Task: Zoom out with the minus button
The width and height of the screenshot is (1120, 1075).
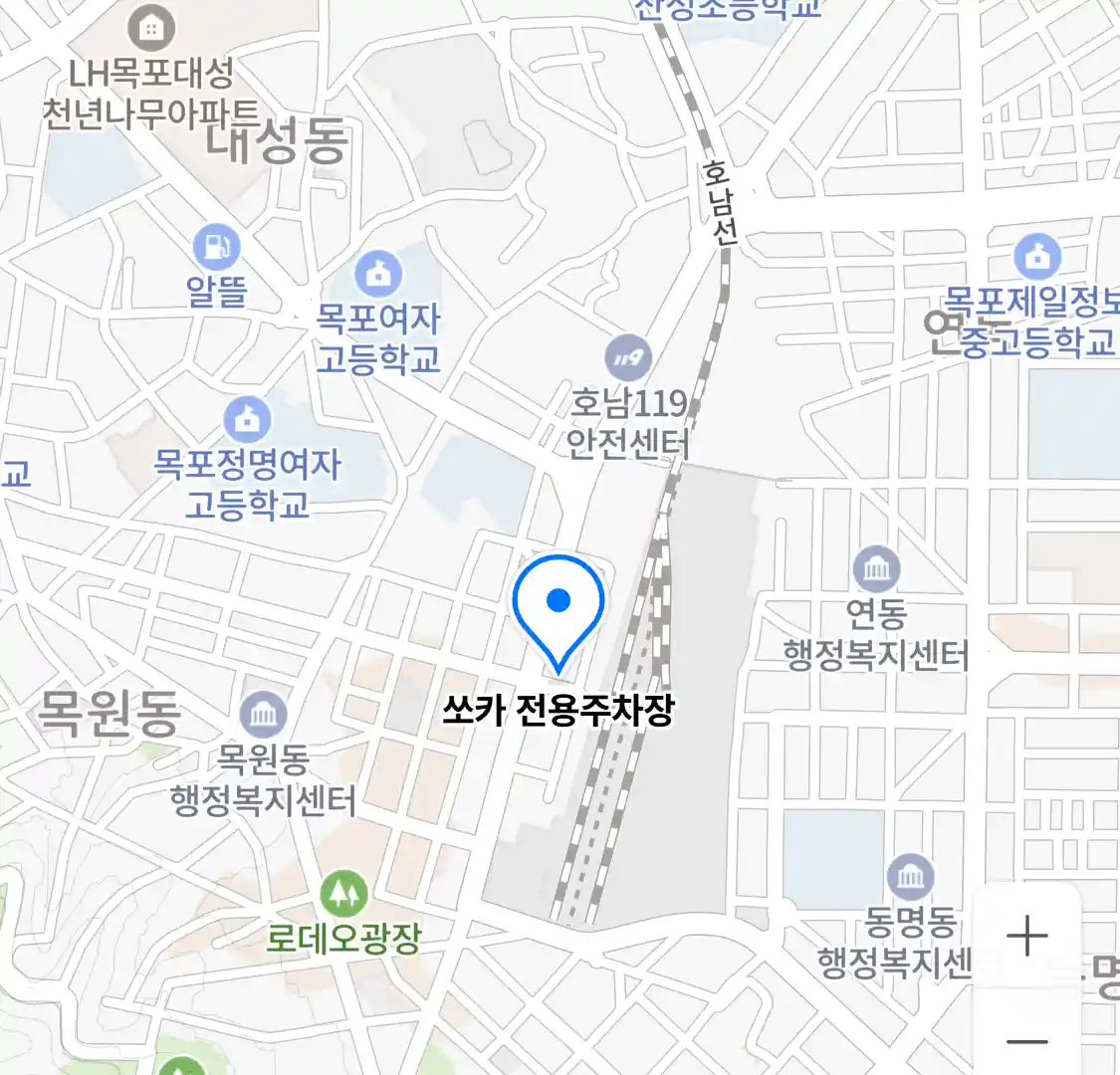Action: (1026, 1042)
